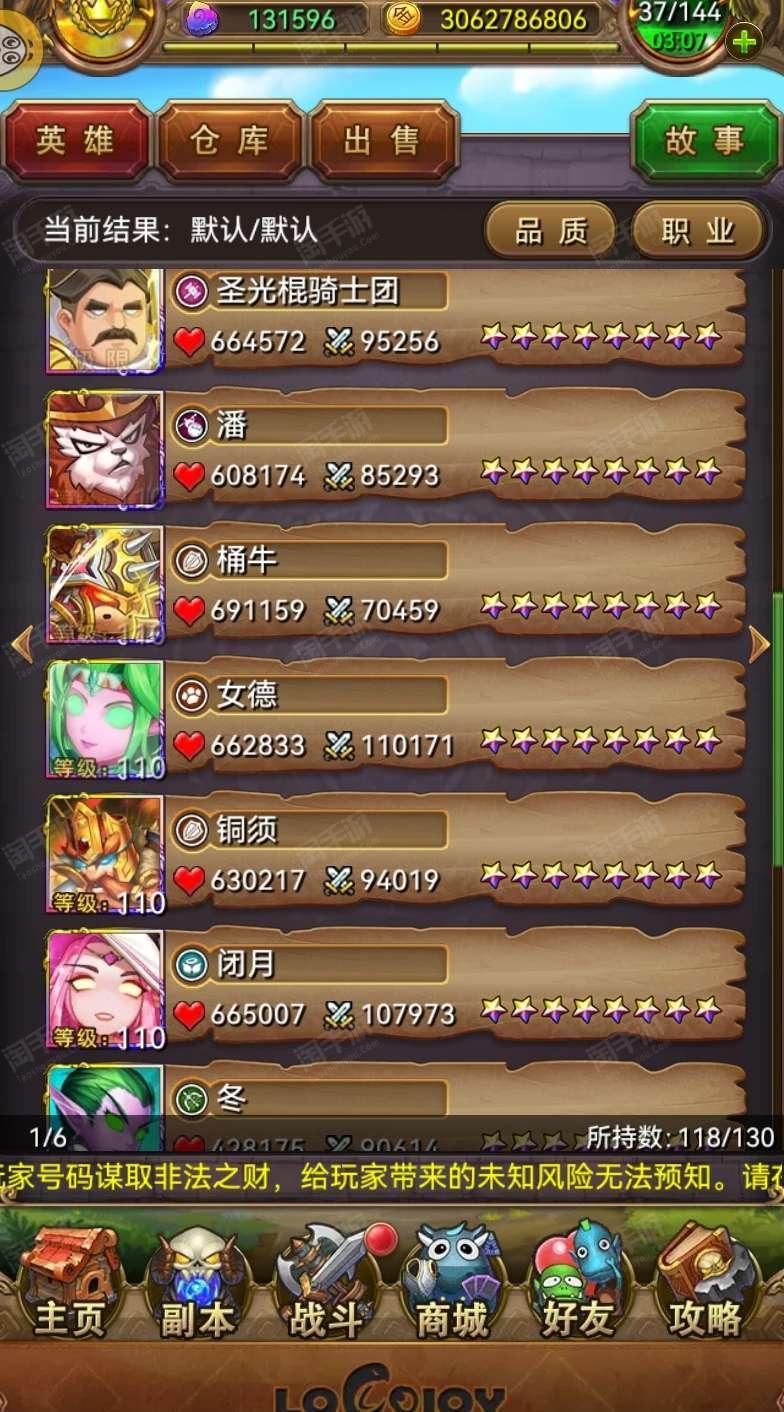Open the 仓库 tab
The width and height of the screenshot is (784, 1412).
(x=230, y=141)
